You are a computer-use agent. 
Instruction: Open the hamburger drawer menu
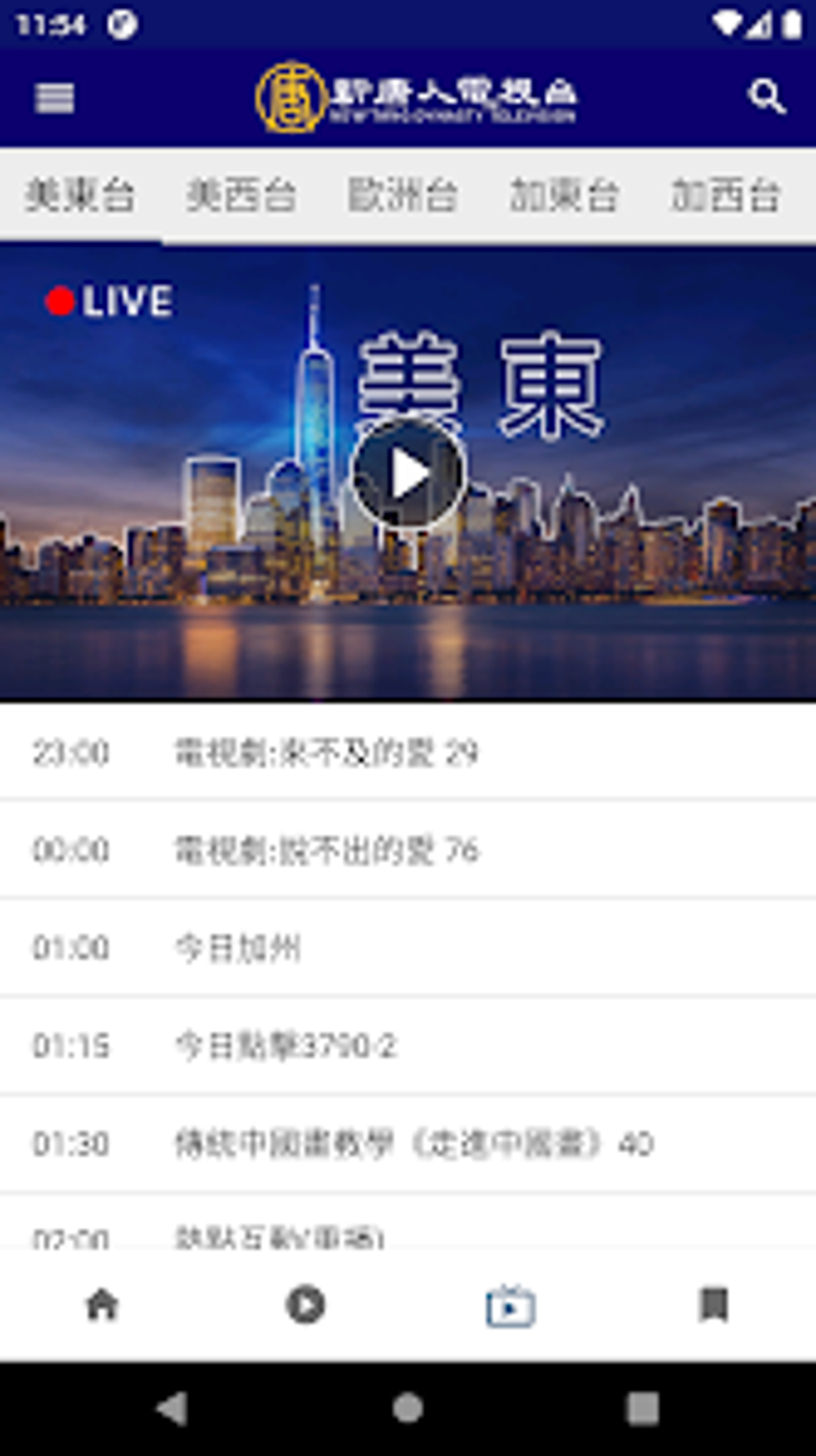pos(54,98)
